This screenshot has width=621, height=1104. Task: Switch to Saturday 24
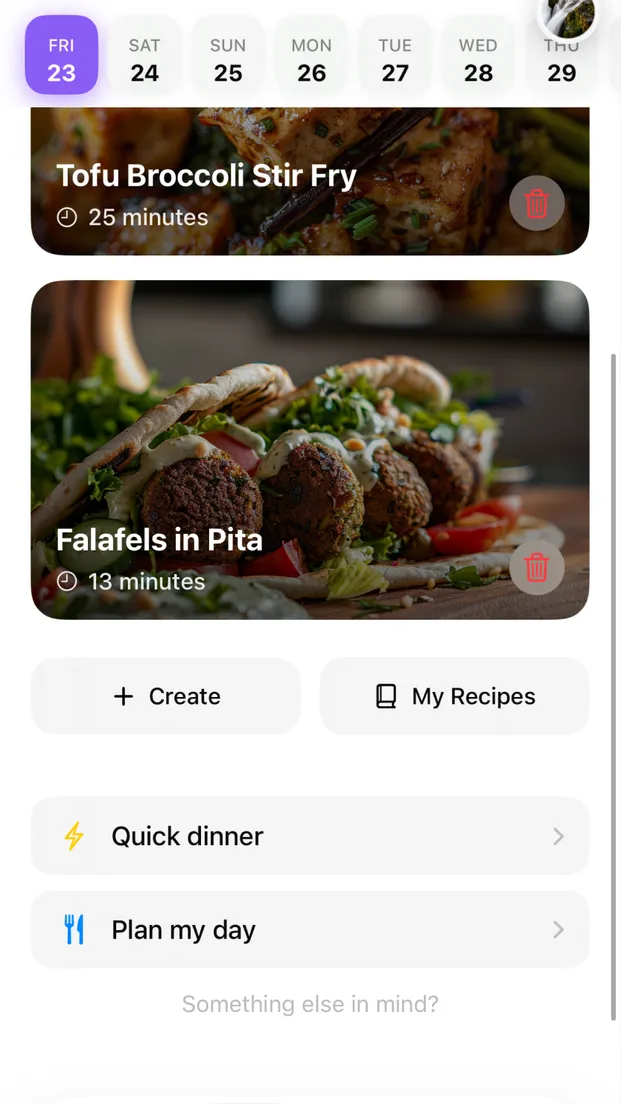pyautogui.click(x=145, y=58)
